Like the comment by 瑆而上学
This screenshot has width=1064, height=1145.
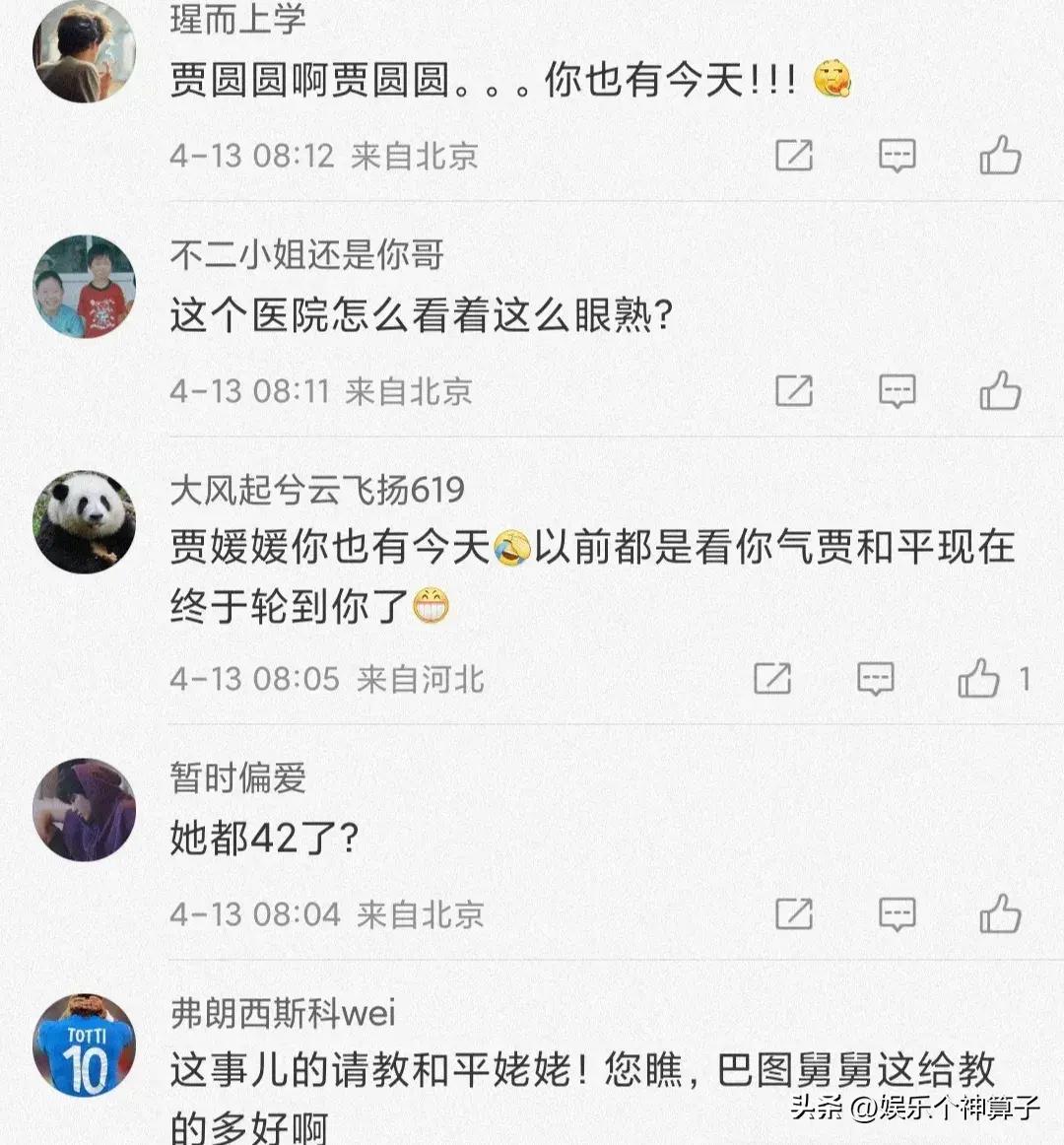tap(1000, 156)
